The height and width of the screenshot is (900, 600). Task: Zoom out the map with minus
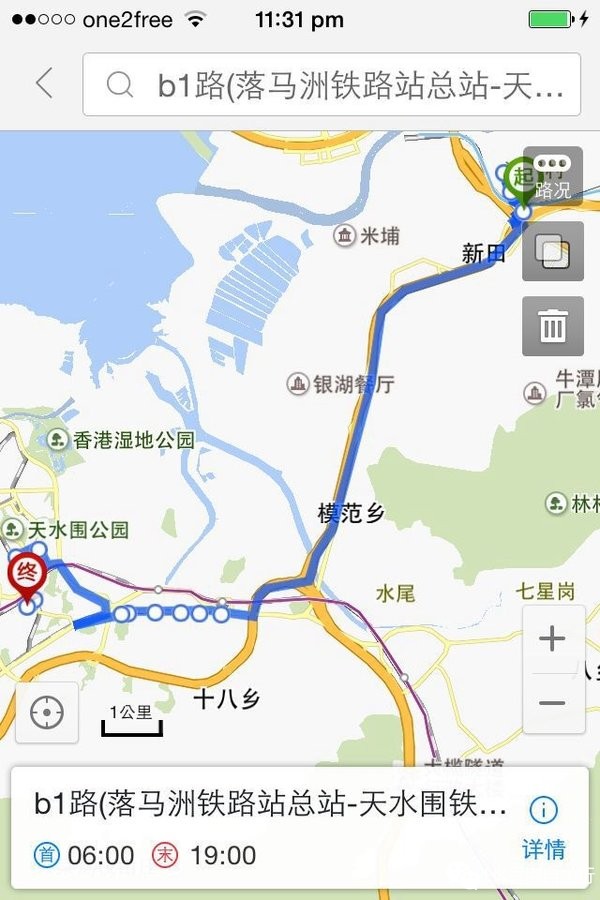(552, 703)
